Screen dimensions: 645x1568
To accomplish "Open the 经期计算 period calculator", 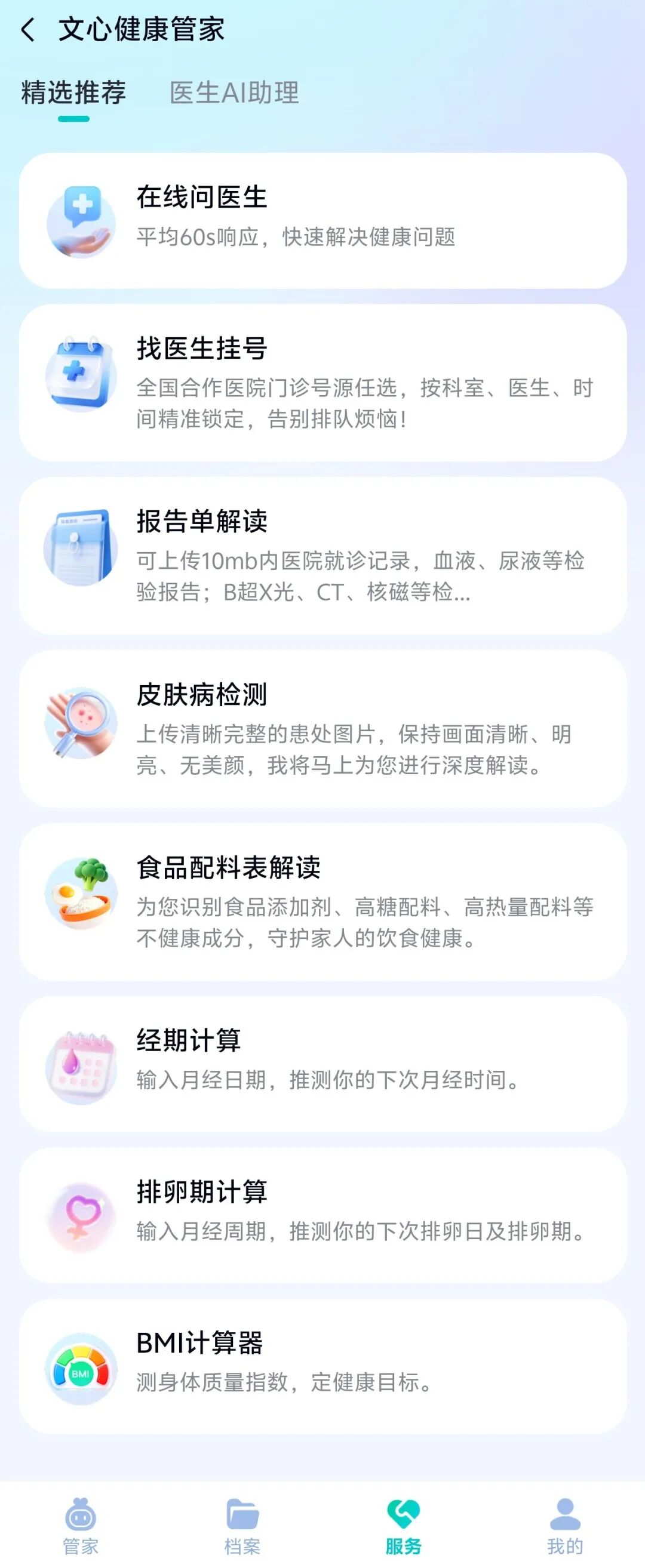I will coord(323,1064).
